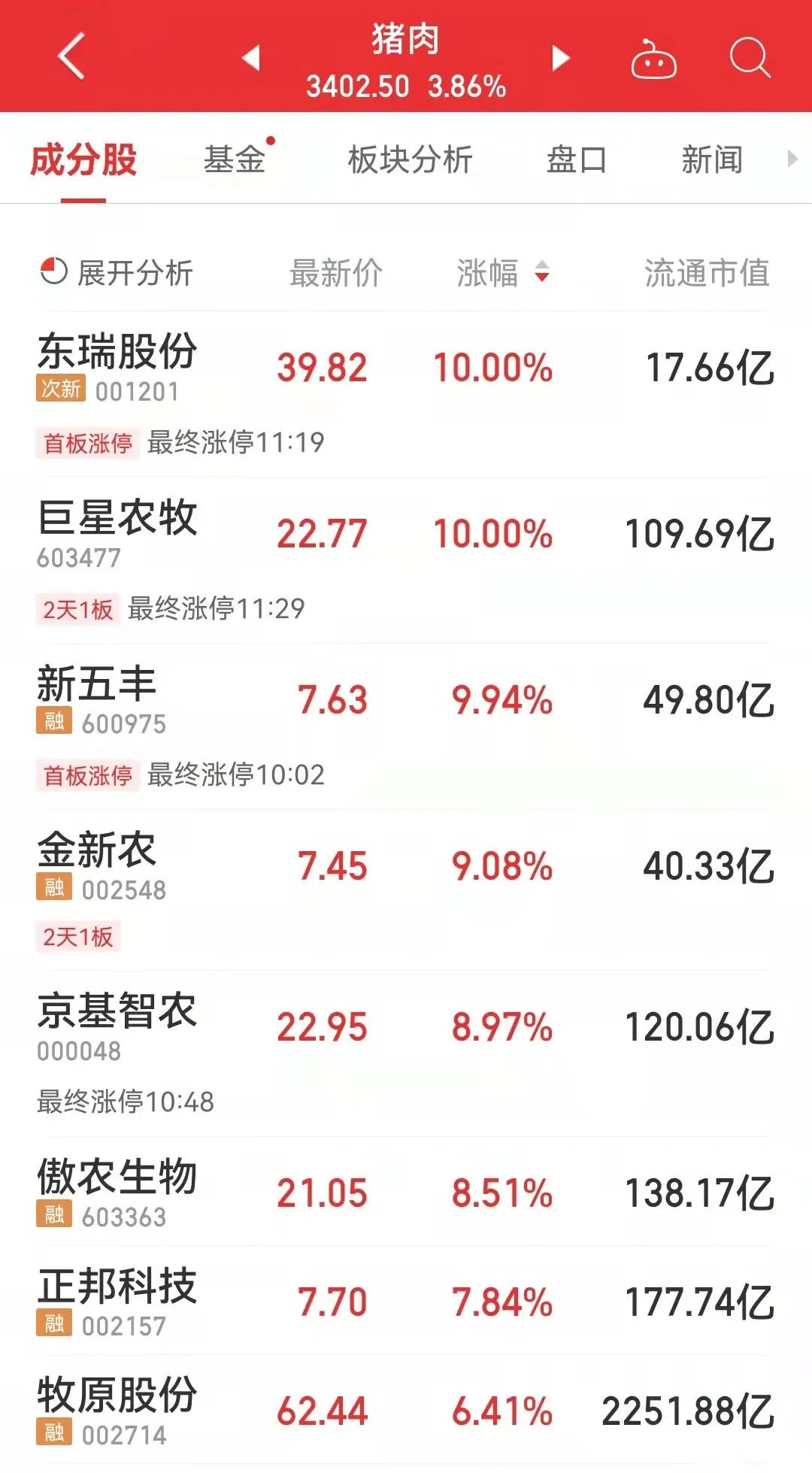Switch to the 盘口 tab

(576, 160)
